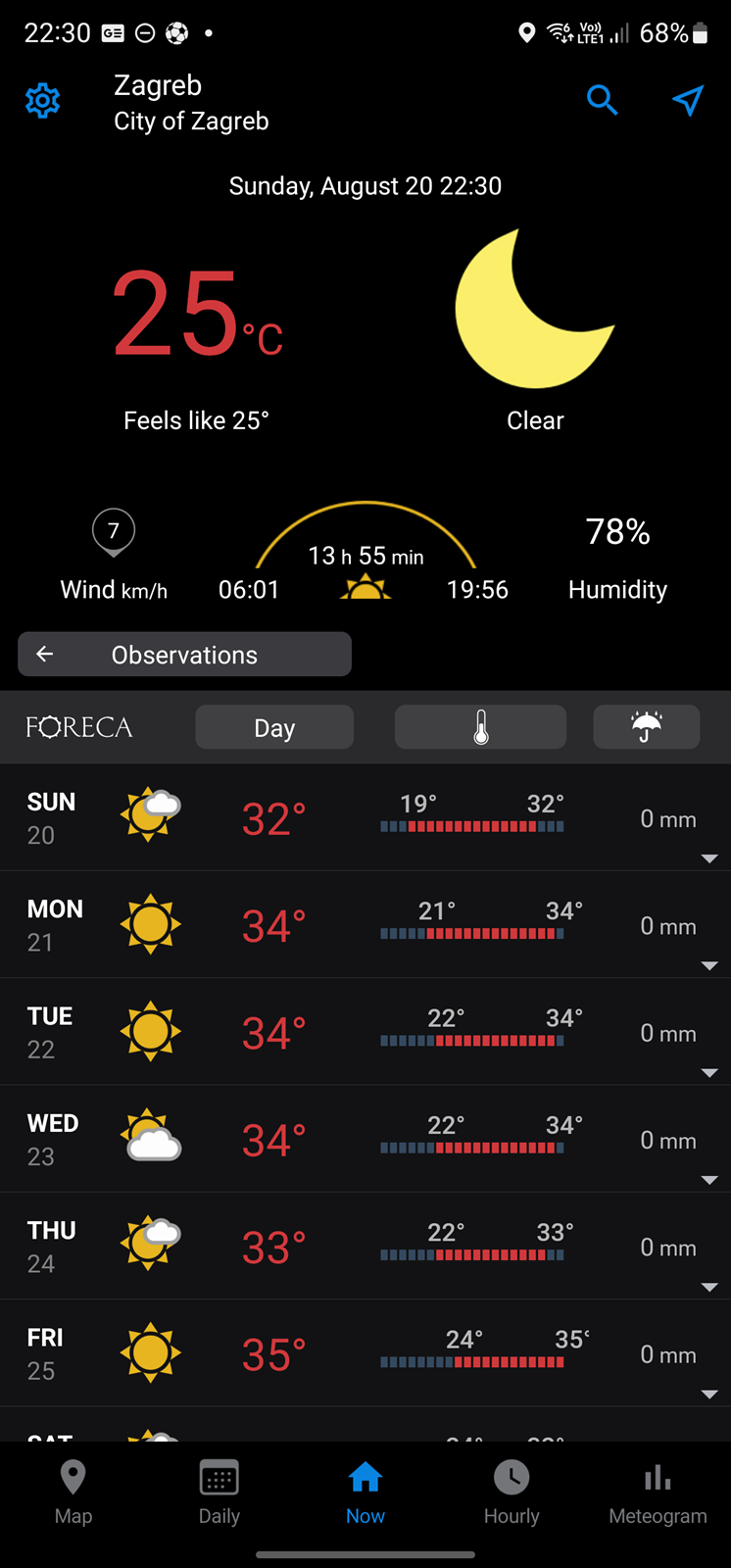This screenshot has width=731, height=1568.
Task: Expand the MON 21 forecast row
Action: click(365, 924)
